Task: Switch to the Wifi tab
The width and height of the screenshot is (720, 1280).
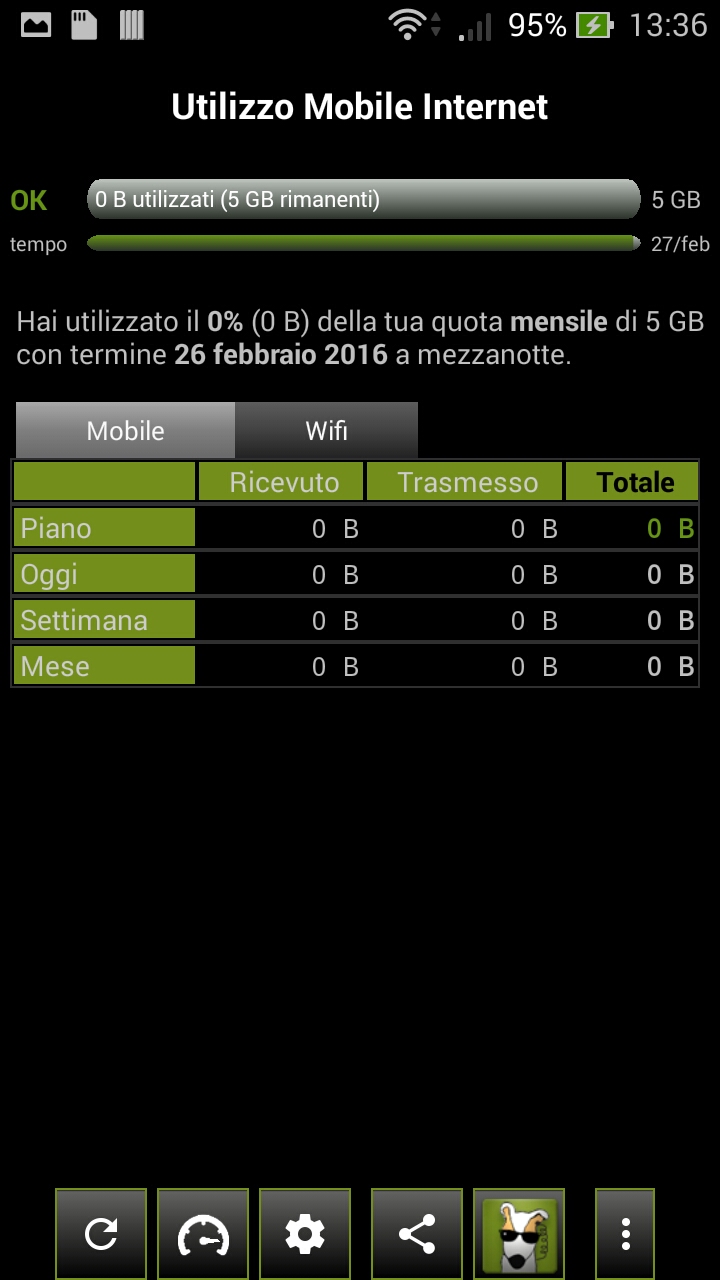Action: (x=326, y=431)
